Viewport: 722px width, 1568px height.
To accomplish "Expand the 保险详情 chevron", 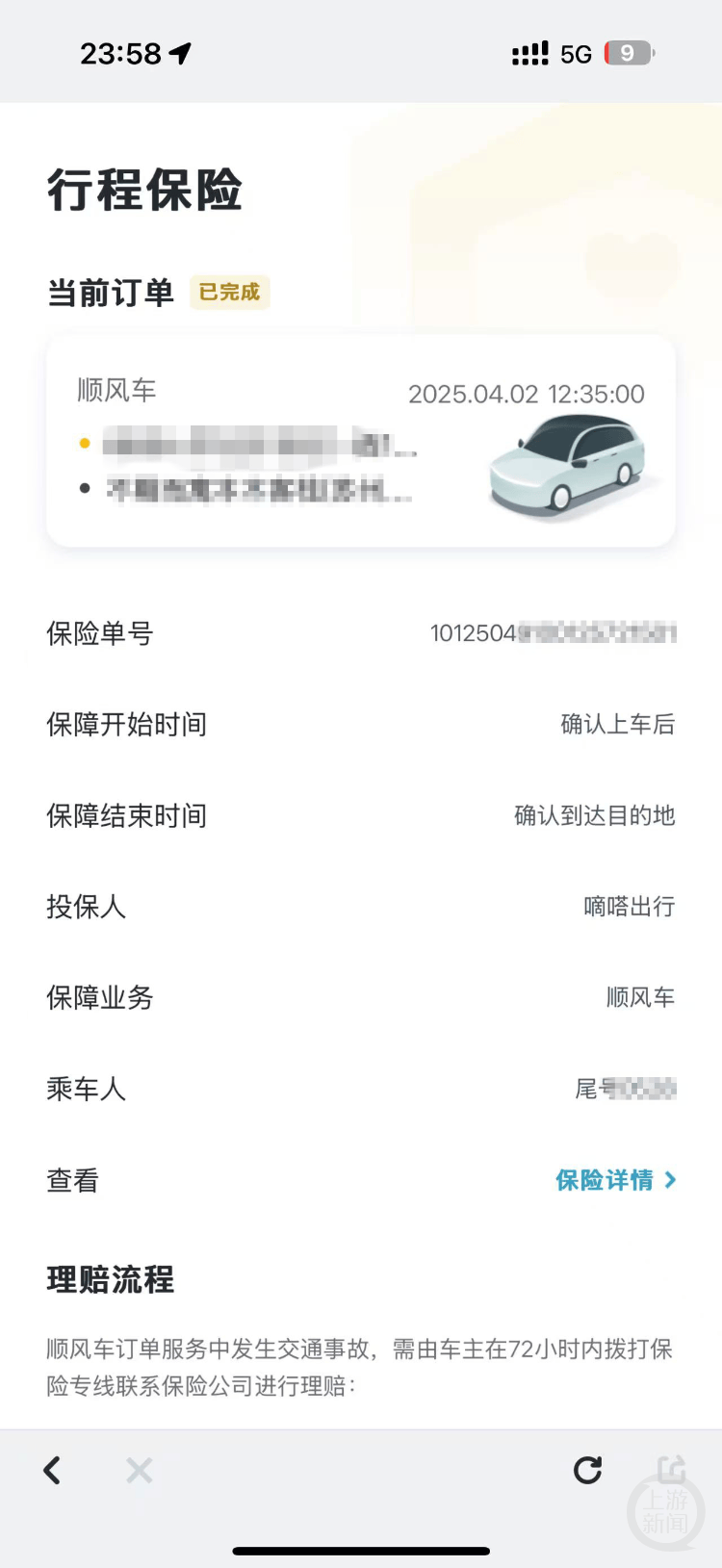I will pyautogui.click(x=670, y=1180).
